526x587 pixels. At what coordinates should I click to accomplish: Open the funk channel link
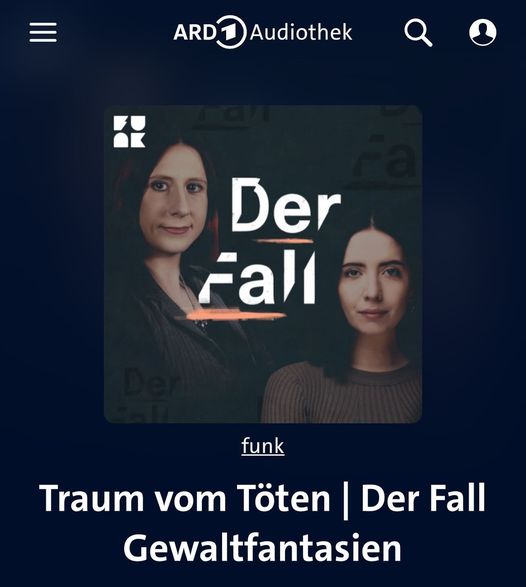(263, 446)
